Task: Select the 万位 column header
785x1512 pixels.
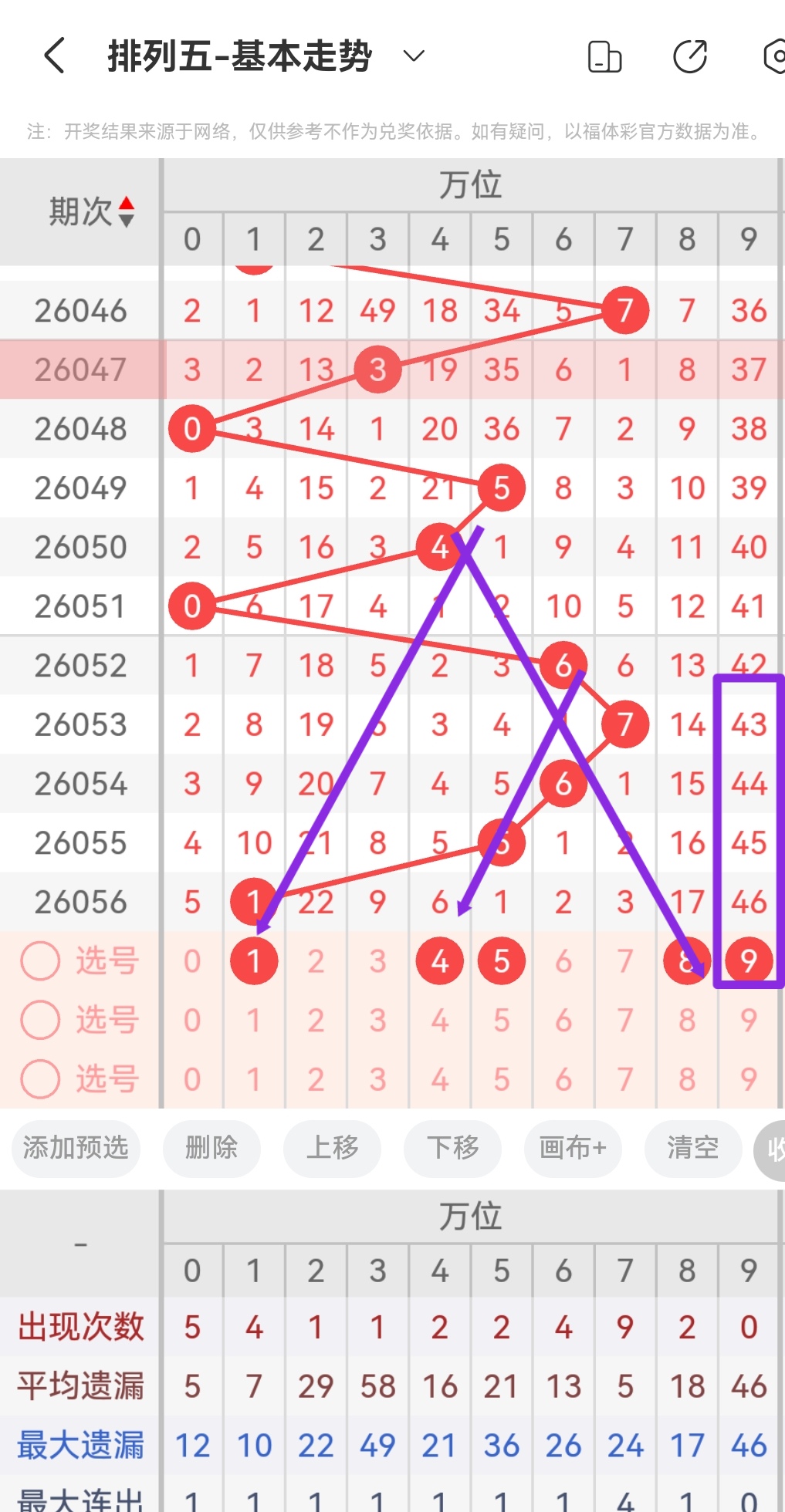Action: coord(473,184)
